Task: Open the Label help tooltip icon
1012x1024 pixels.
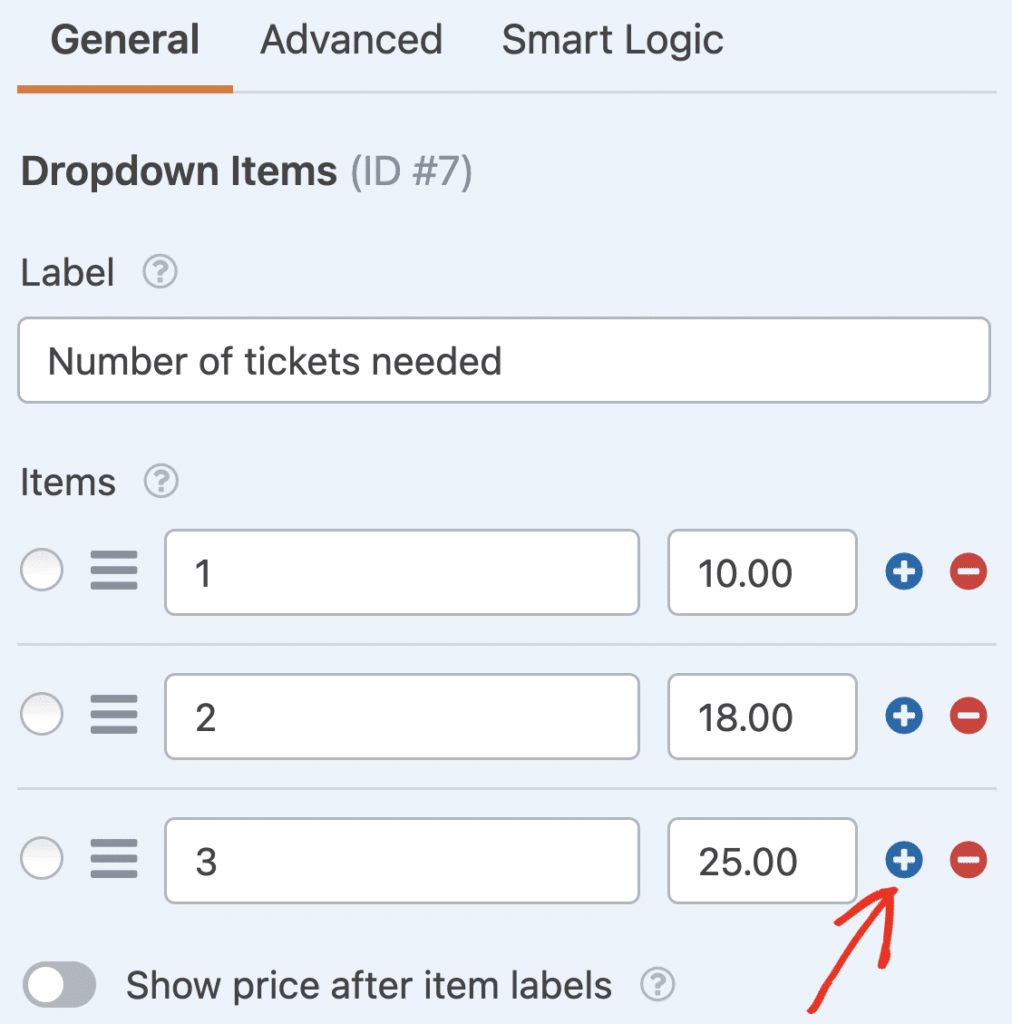Action: (159, 272)
